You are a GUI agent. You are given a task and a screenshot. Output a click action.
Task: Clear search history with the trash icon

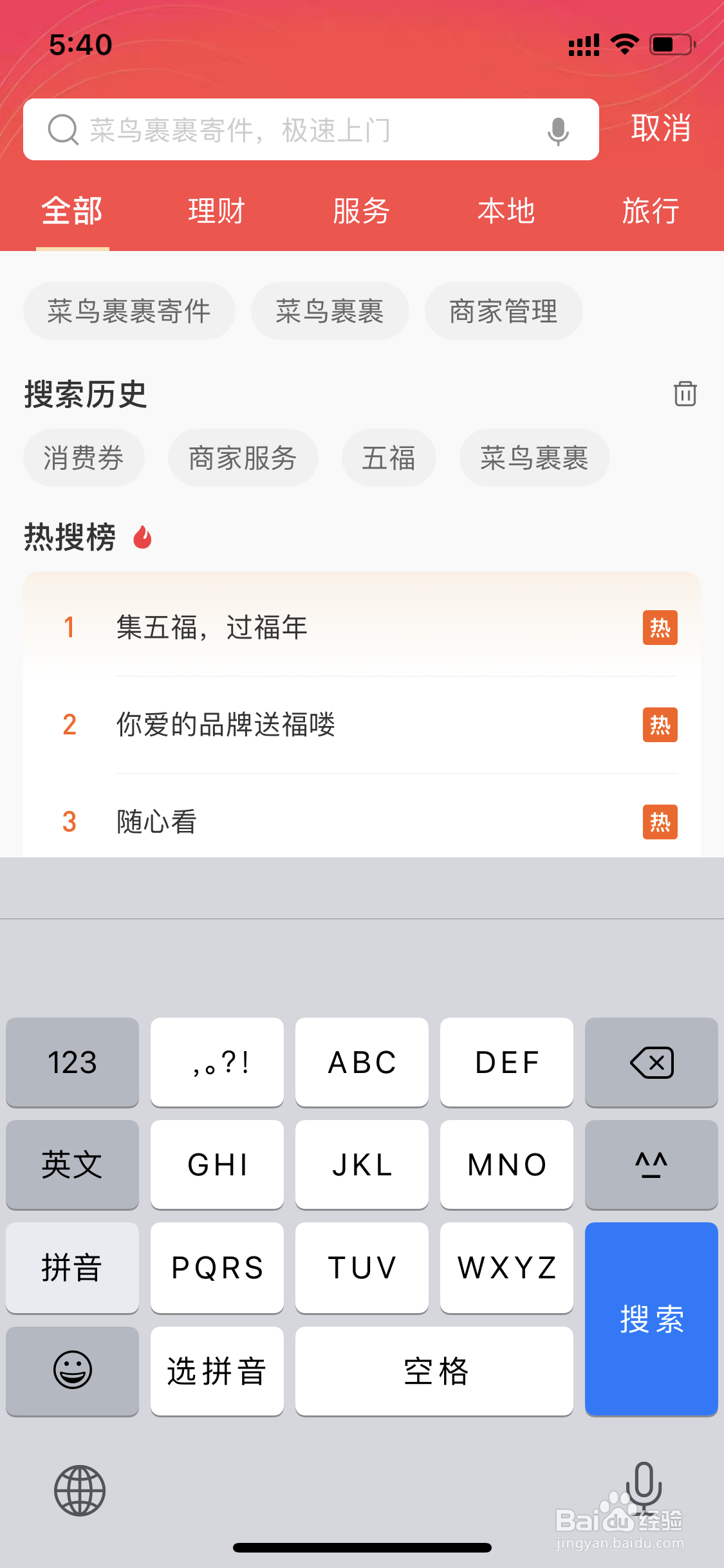click(684, 394)
